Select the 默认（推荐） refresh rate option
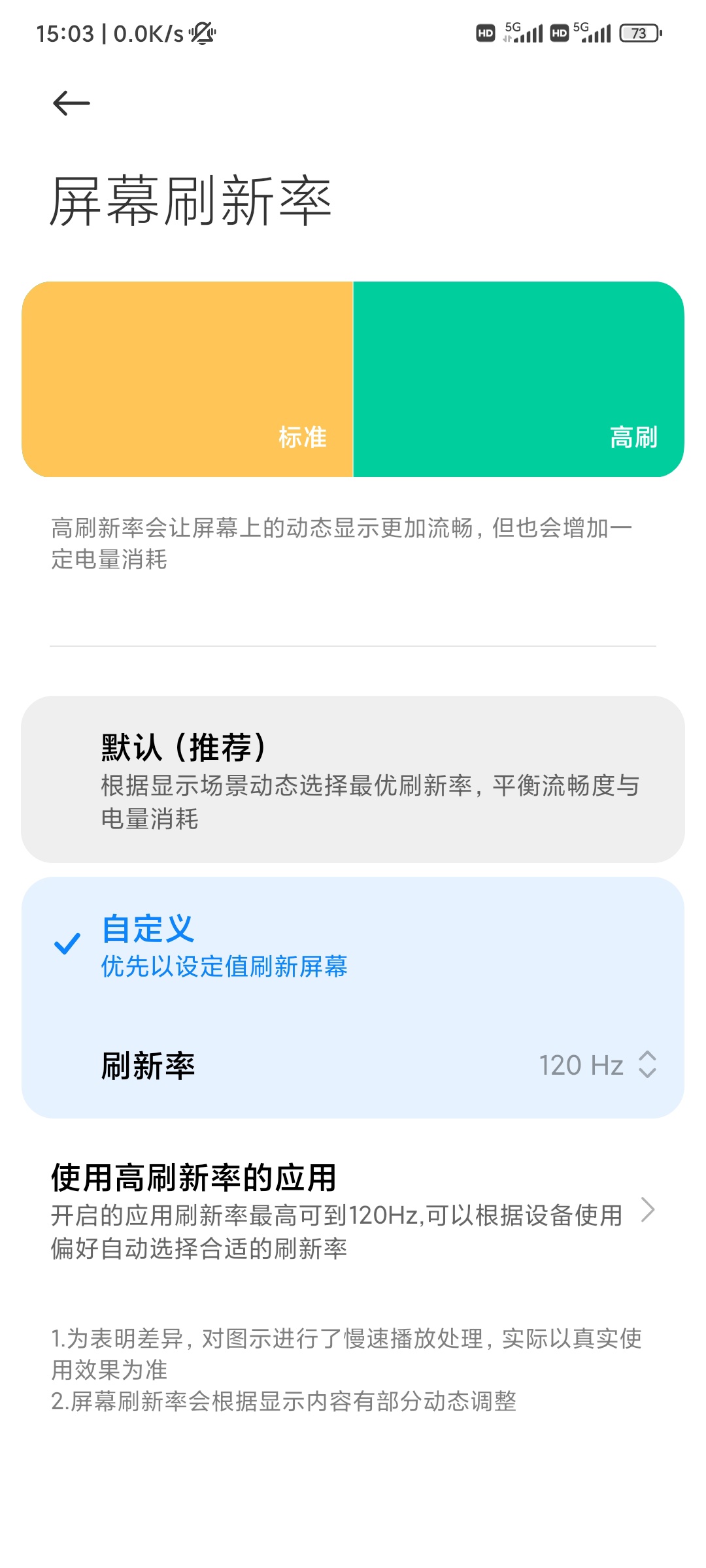The width and height of the screenshot is (706, 1568). pyautogui.click(x=353, y=779)
